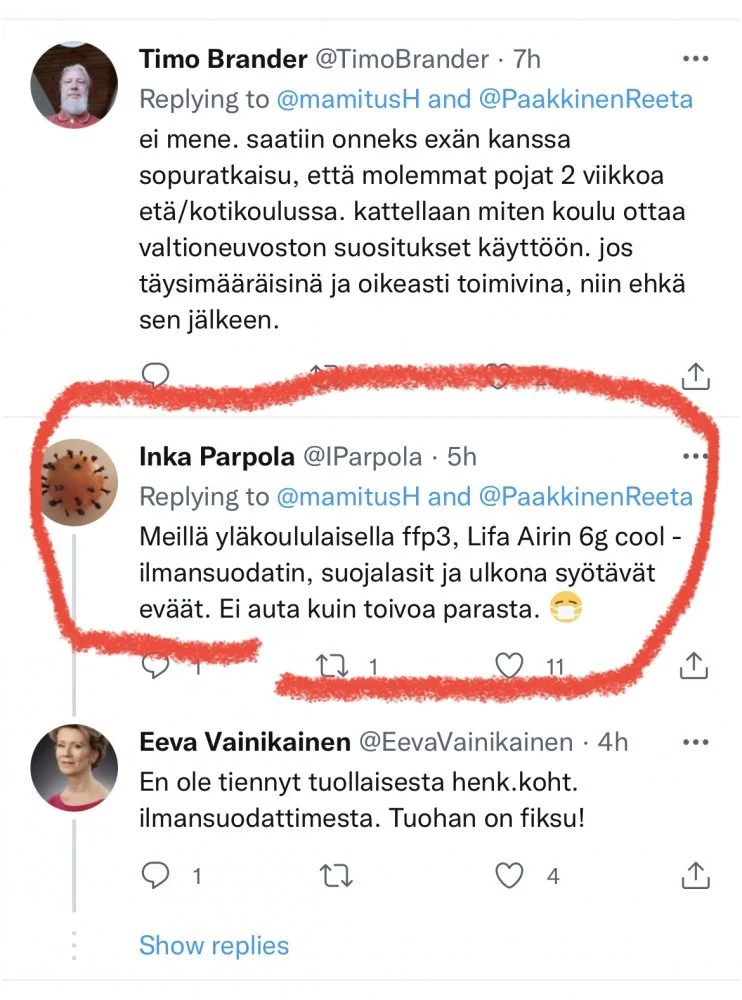The width and height of the screenshot is (742, 1000).
Task: Open overflow menu on Eeva Vainikainen's tweet
Action: point(695,742)
